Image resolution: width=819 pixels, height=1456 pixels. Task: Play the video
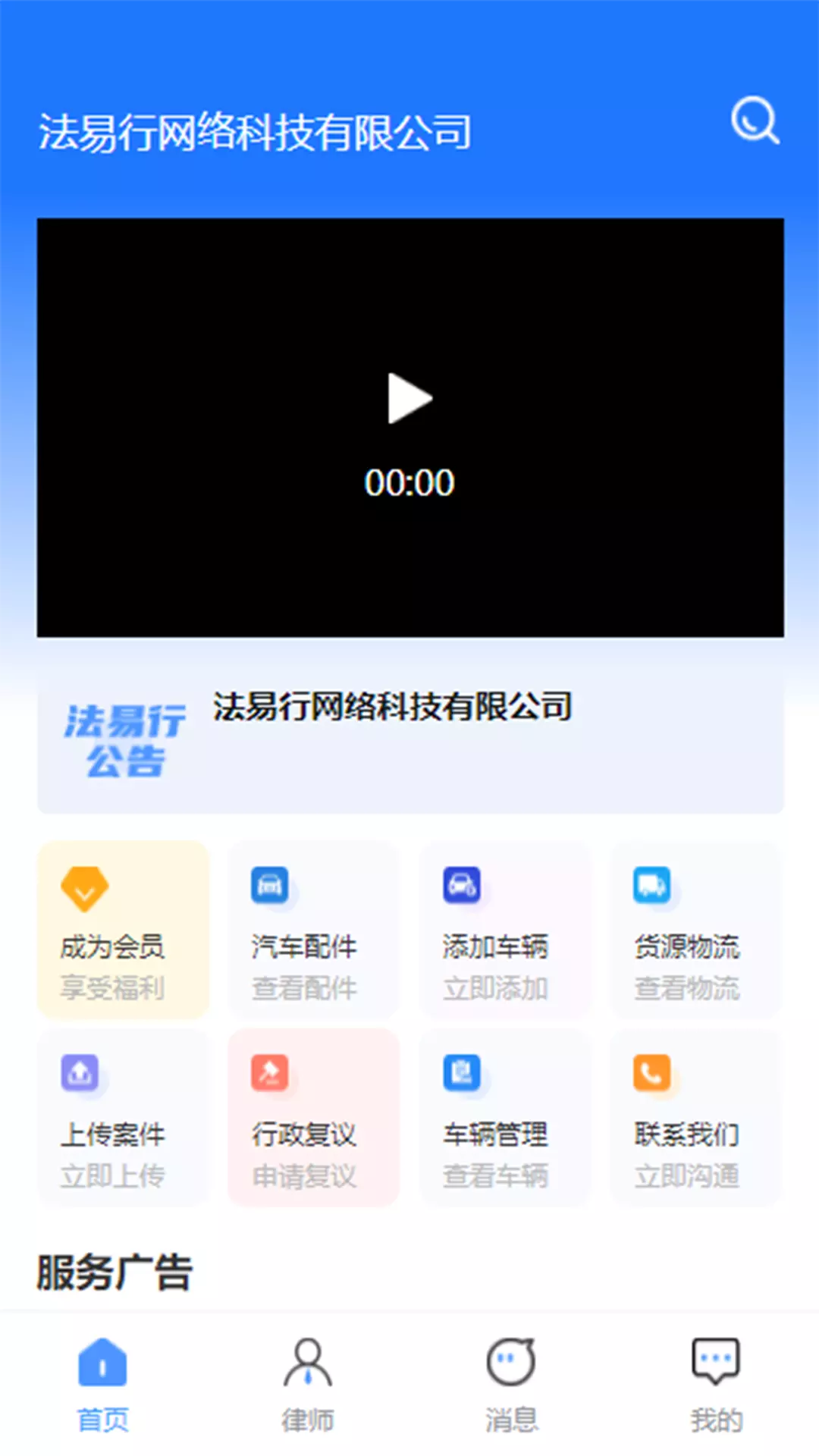pos(409,398)
